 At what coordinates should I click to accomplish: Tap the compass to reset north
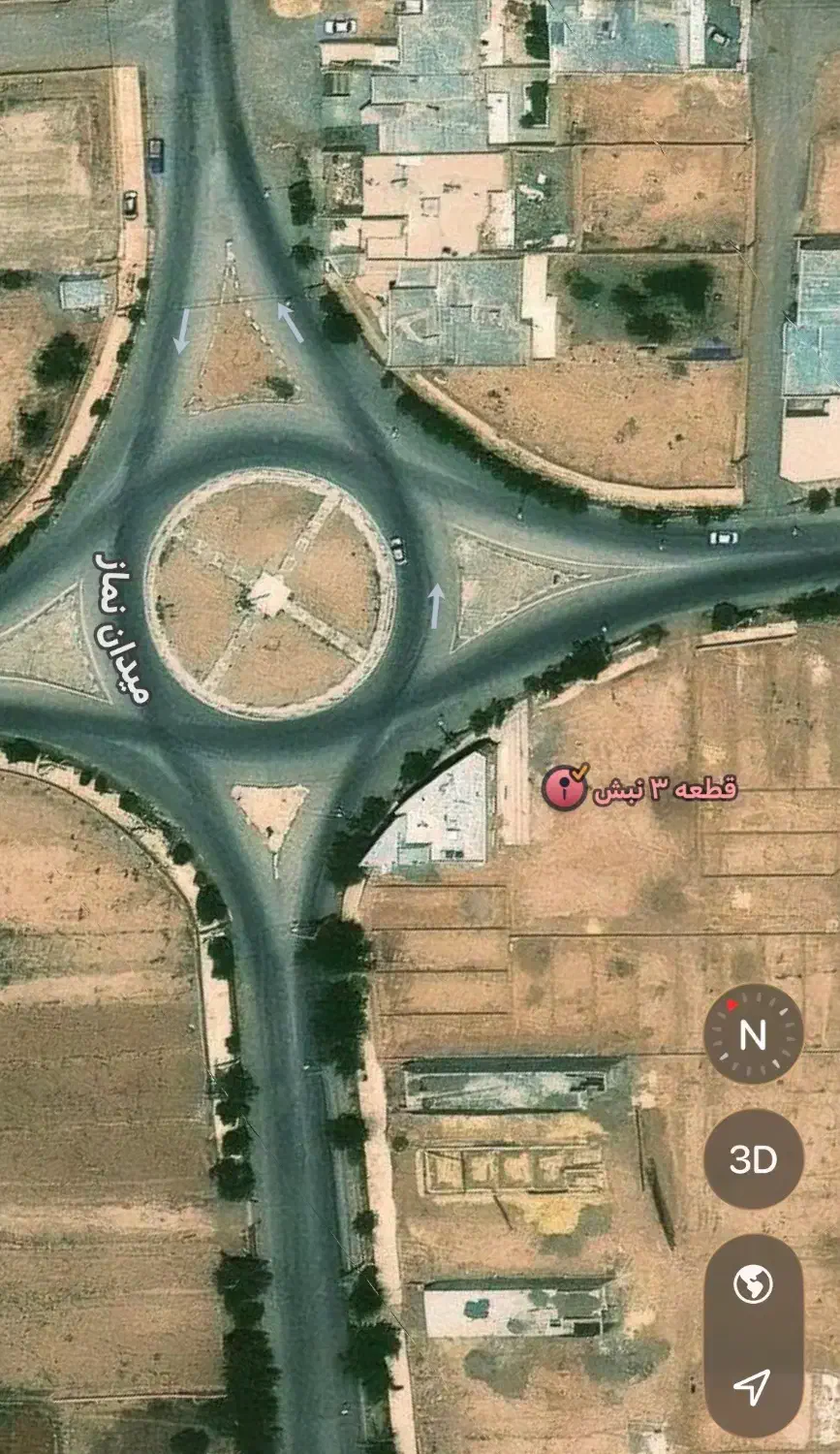[753, 1034]
